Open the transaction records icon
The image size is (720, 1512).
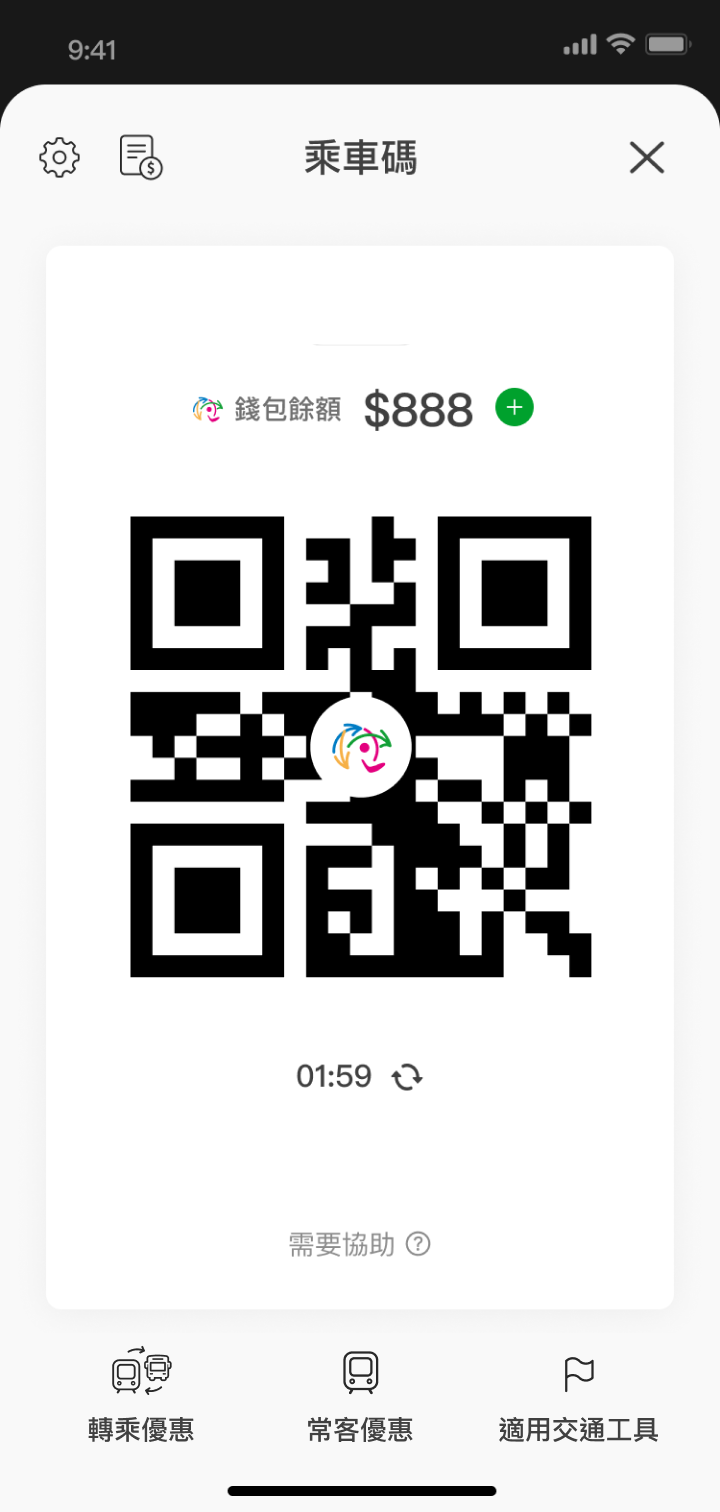[141, 158]
